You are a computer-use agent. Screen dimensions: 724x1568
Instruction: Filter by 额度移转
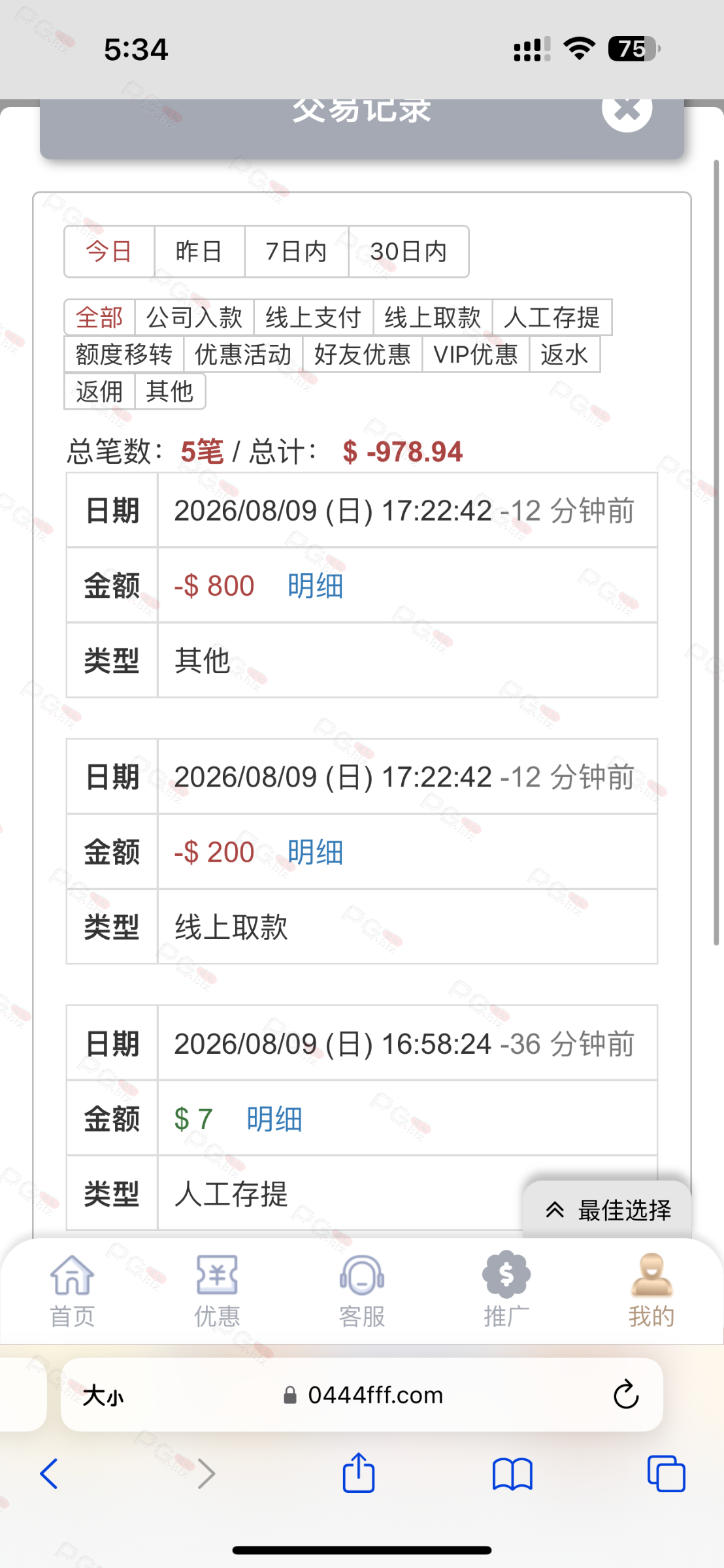[124, 354]
